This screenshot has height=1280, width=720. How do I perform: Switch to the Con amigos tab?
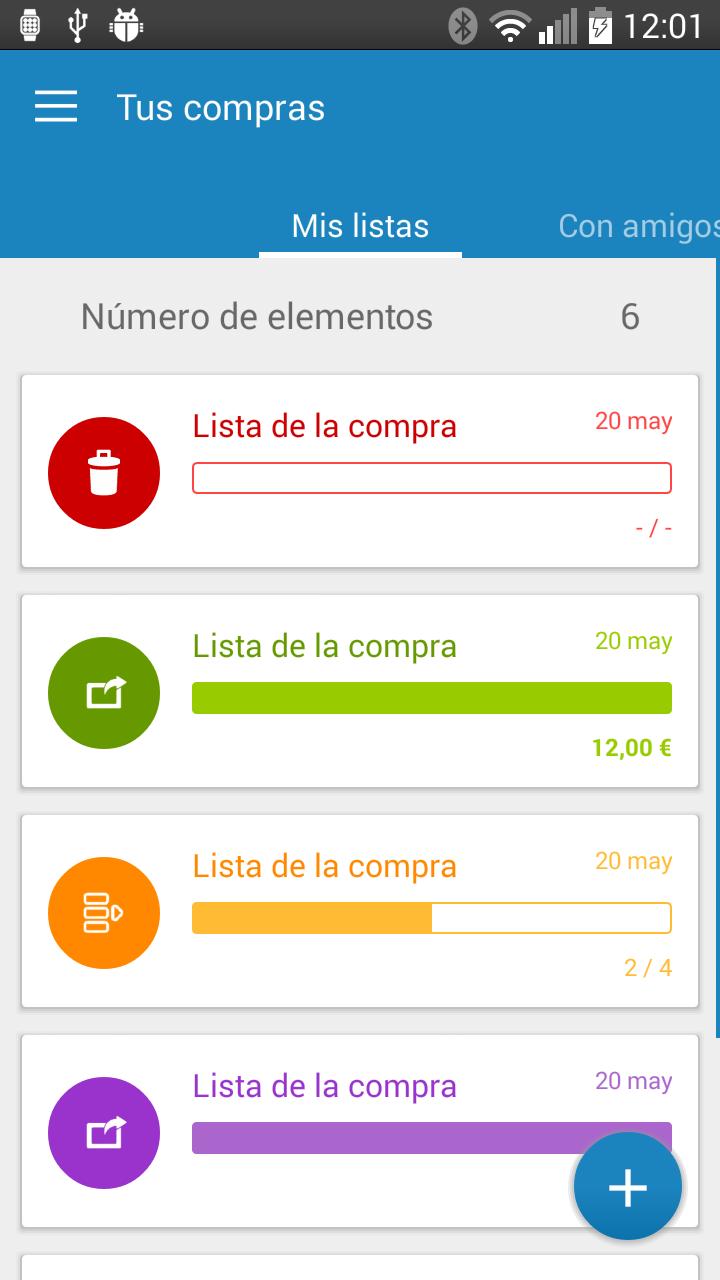[x=638, y=226]
